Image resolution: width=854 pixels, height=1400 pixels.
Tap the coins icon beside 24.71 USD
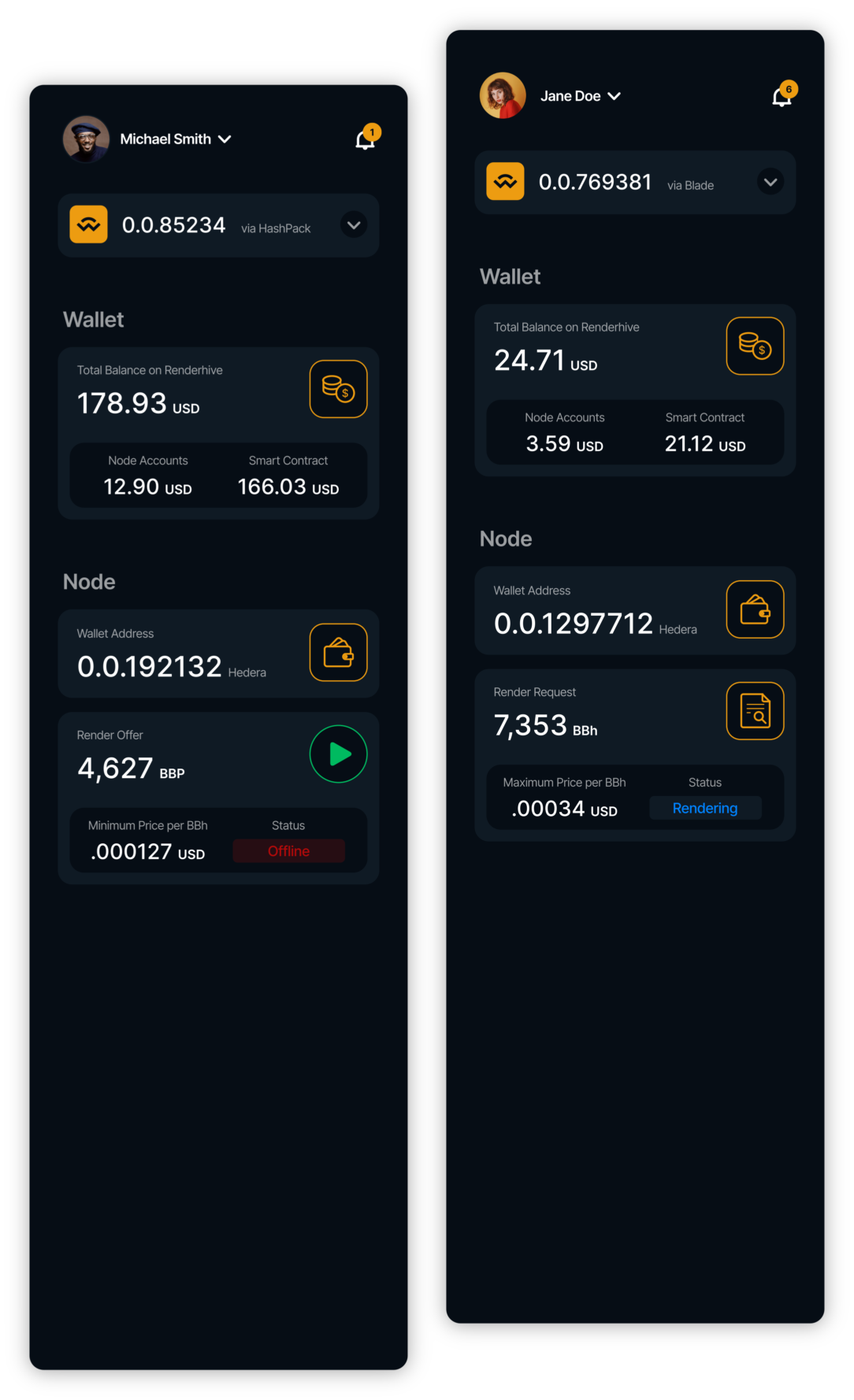[x=755, y=346]
